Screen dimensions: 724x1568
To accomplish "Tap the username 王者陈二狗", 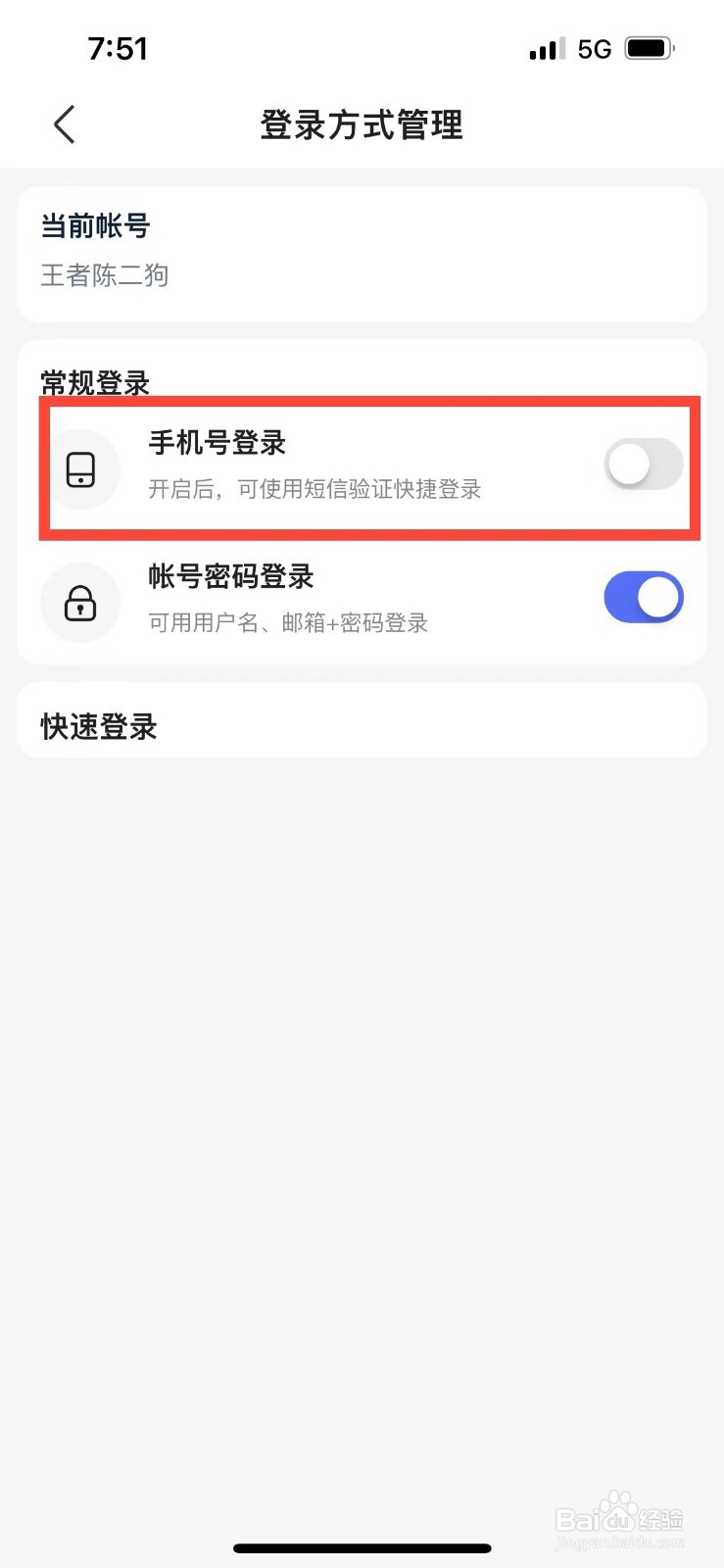I will [x=104, y=275].
